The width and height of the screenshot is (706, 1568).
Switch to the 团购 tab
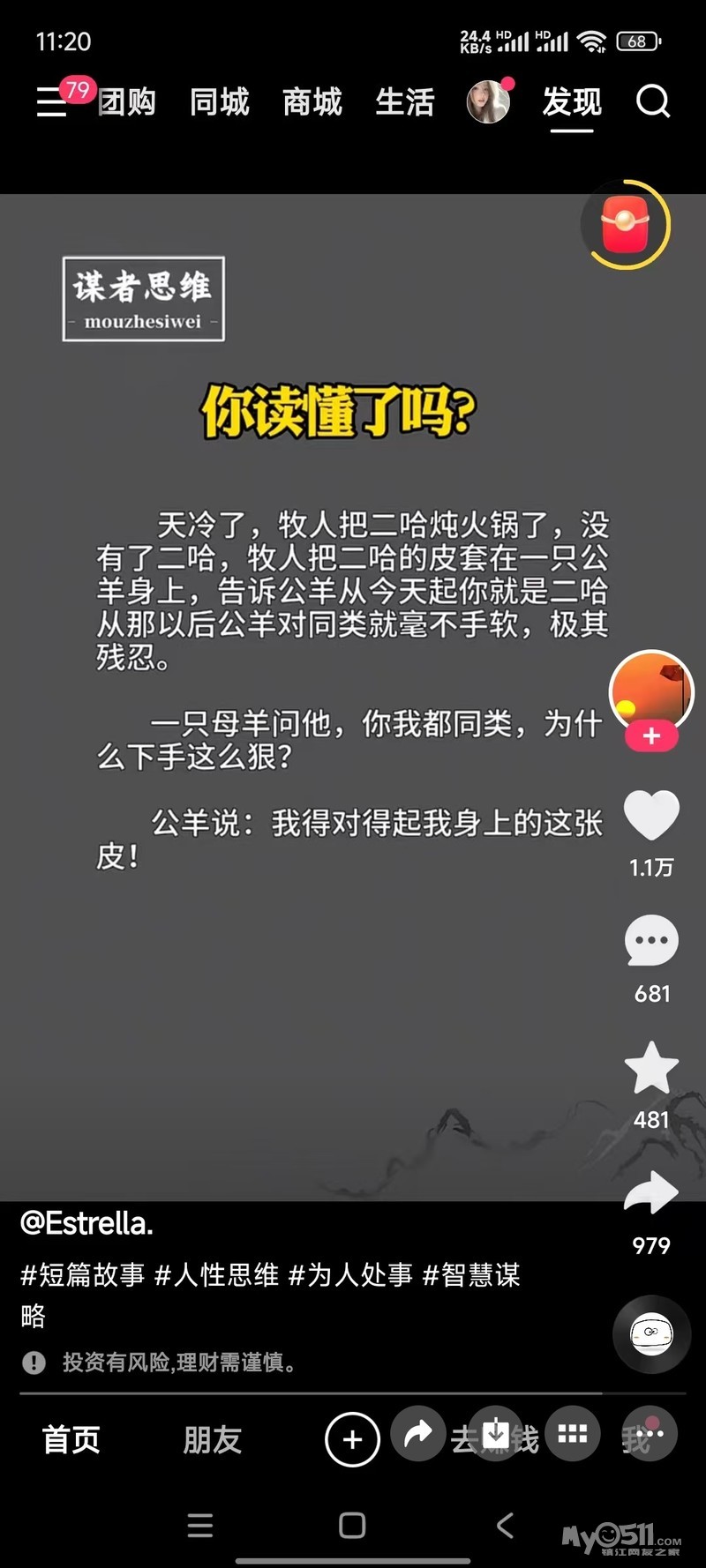127,102
